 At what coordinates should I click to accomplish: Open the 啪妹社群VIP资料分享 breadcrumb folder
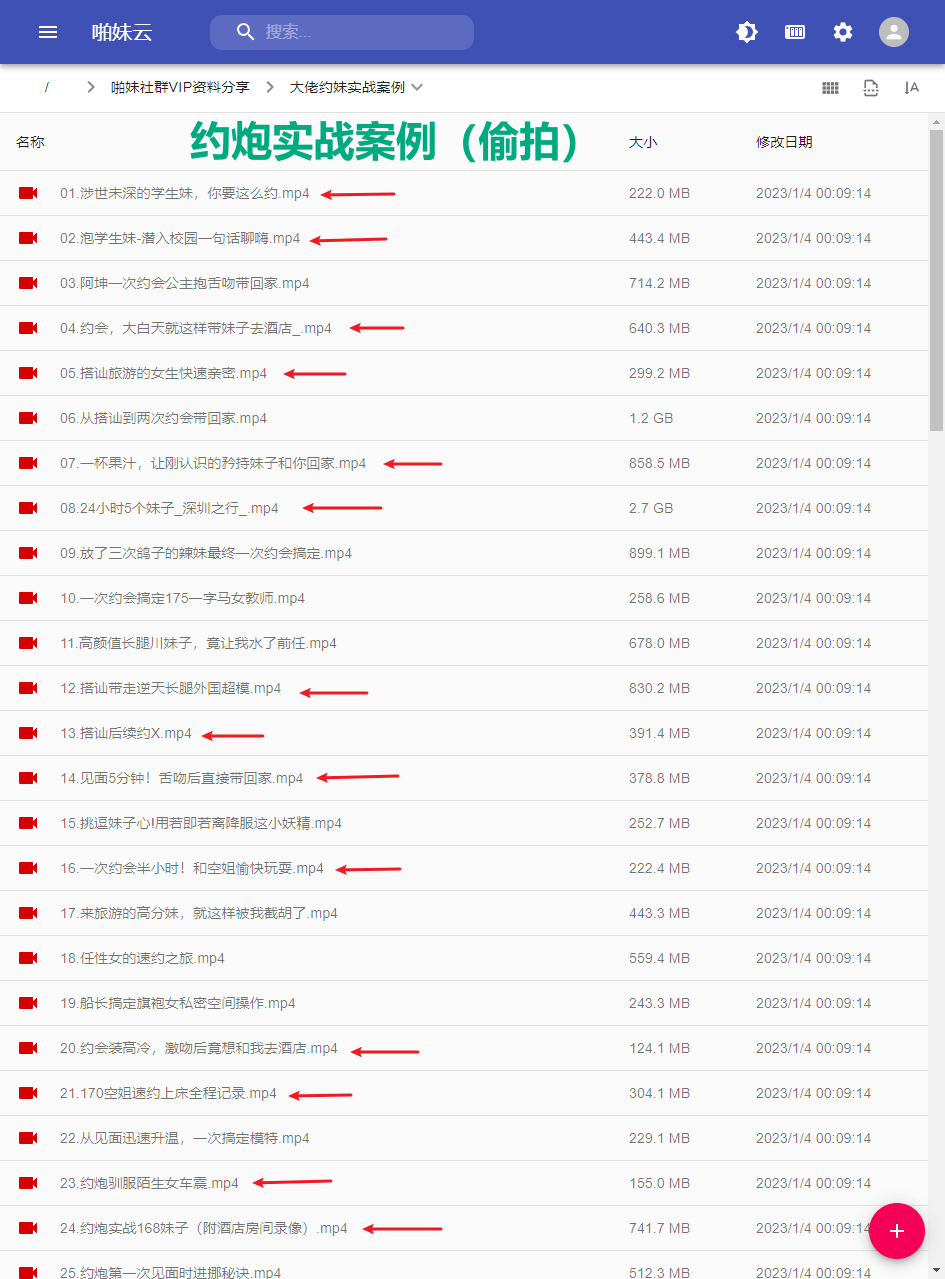pos(180,88)
